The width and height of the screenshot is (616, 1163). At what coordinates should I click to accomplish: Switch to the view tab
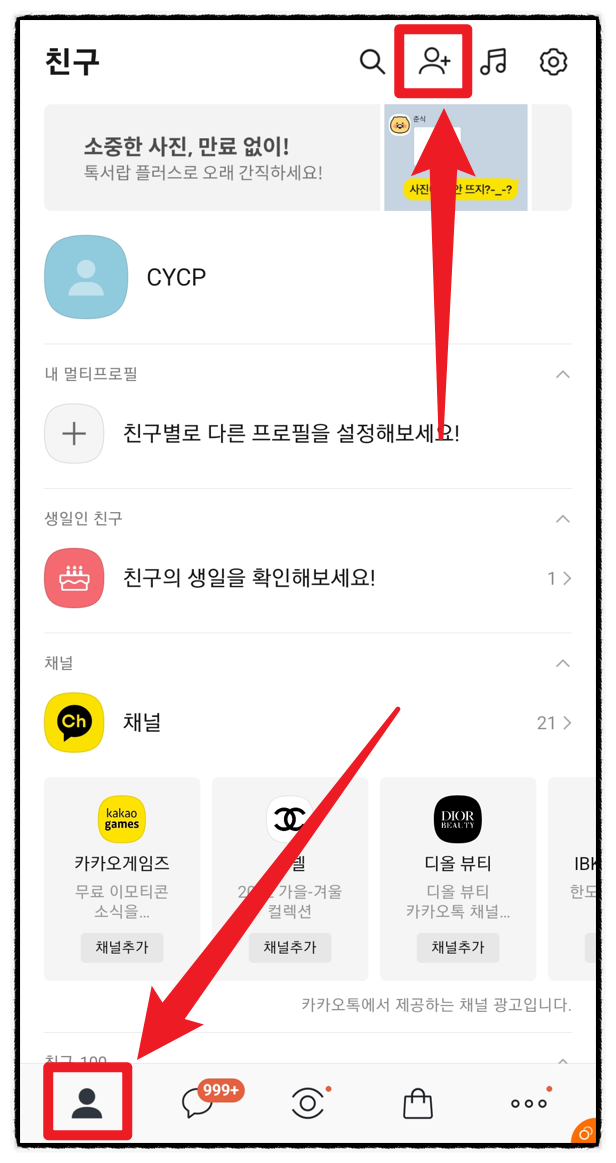point(308,1103)
